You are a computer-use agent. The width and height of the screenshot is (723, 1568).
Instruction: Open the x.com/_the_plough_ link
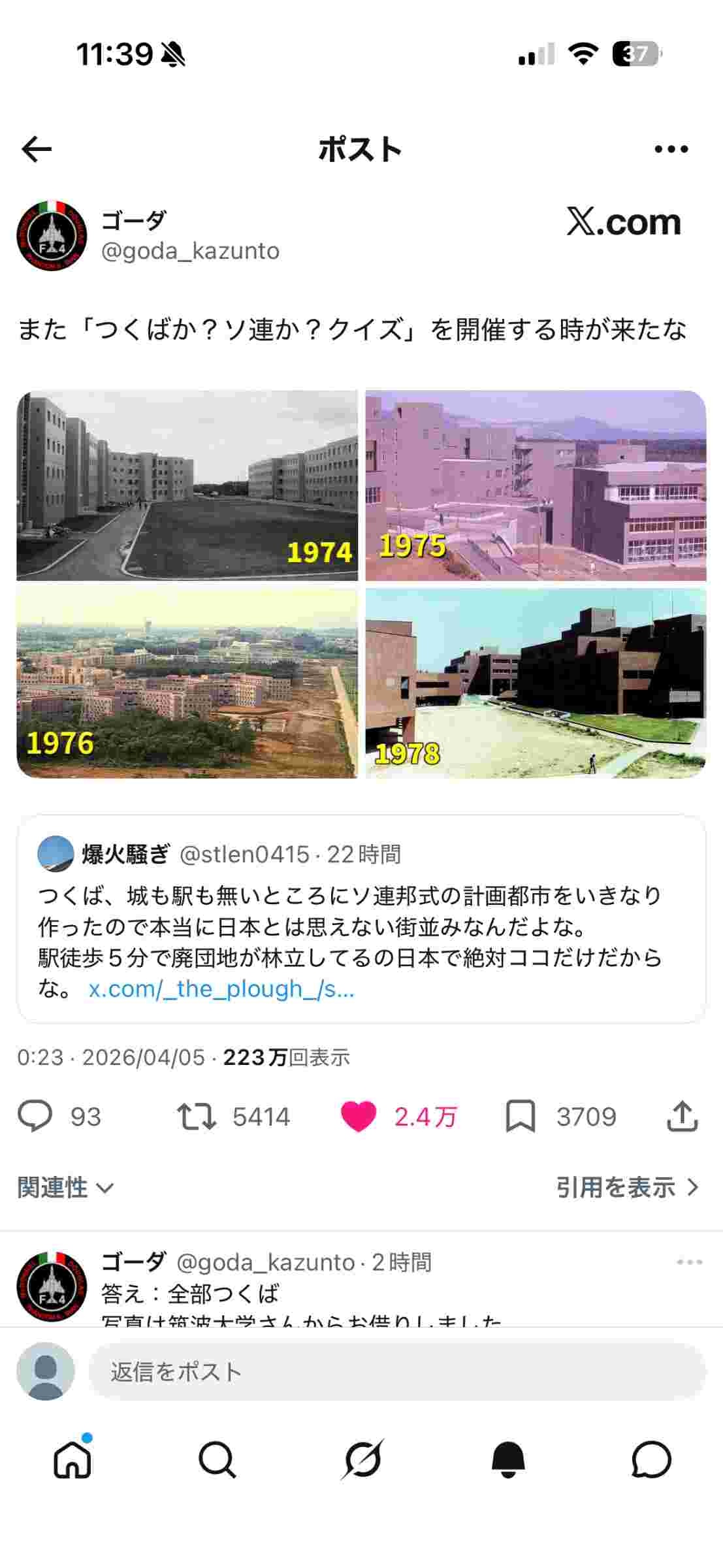pos(222,991)
